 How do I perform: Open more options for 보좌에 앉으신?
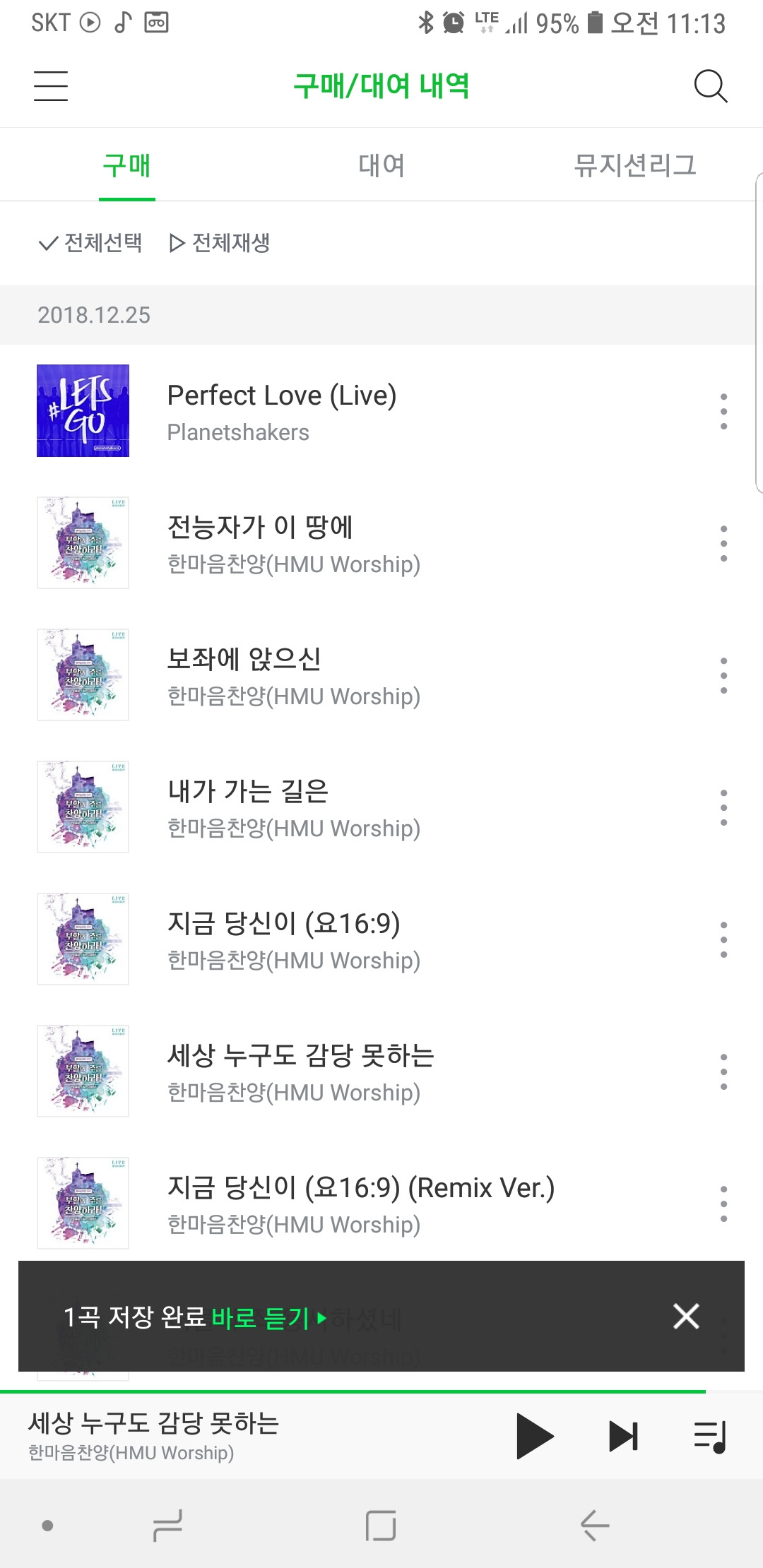(723, 675)
